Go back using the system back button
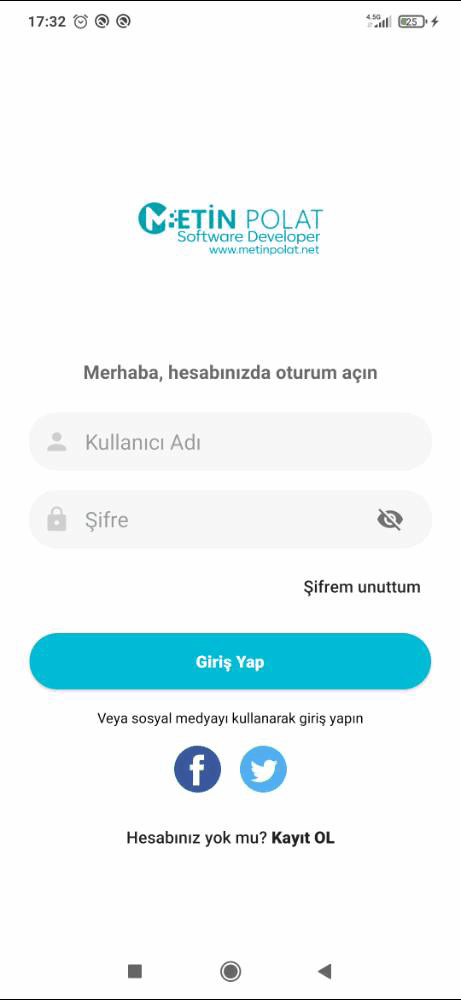Image resolution: width=461 pixels, height=1000 pixels. coord(325,971)
